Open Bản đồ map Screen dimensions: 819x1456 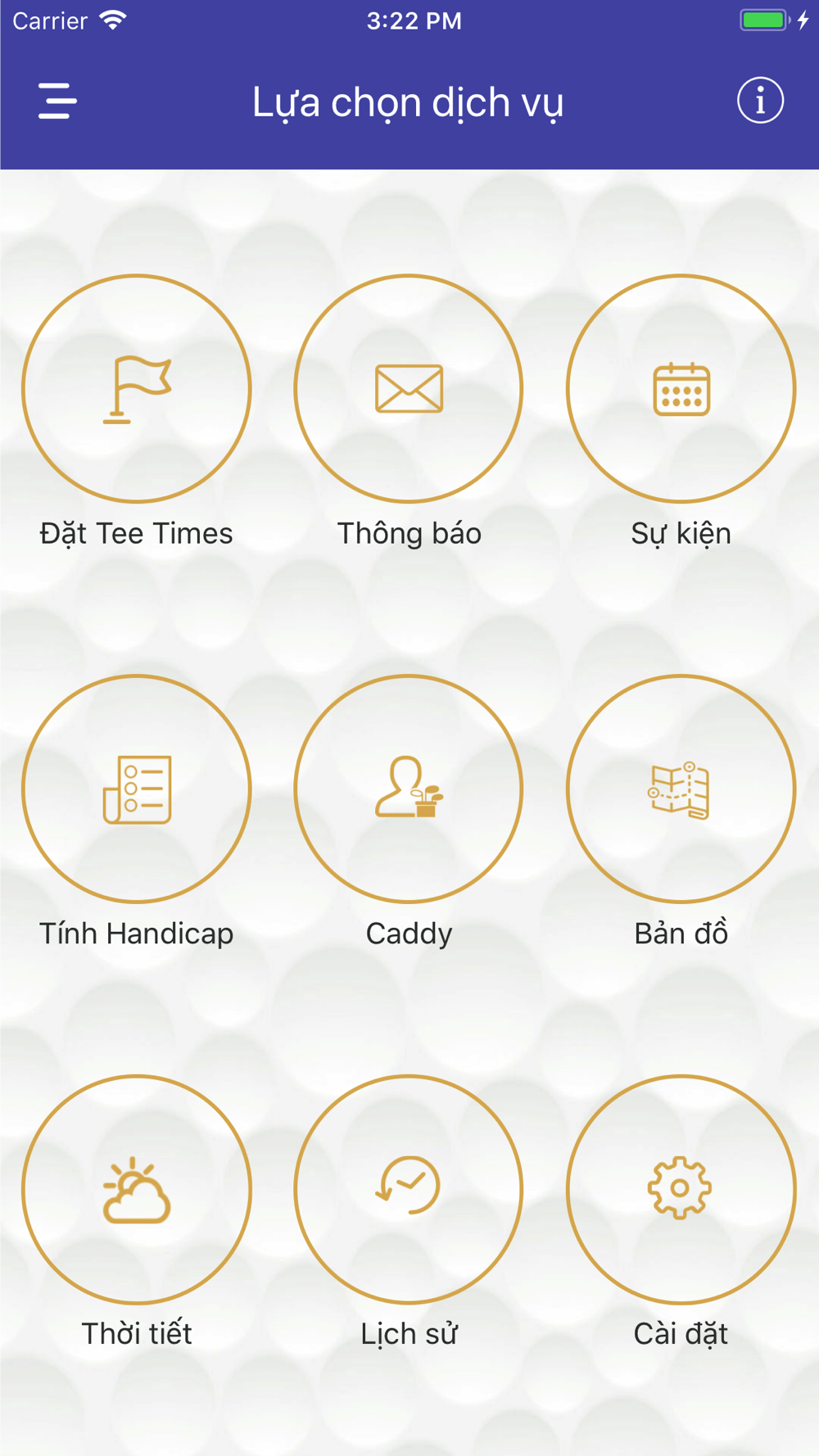click(x=681, y=789)
